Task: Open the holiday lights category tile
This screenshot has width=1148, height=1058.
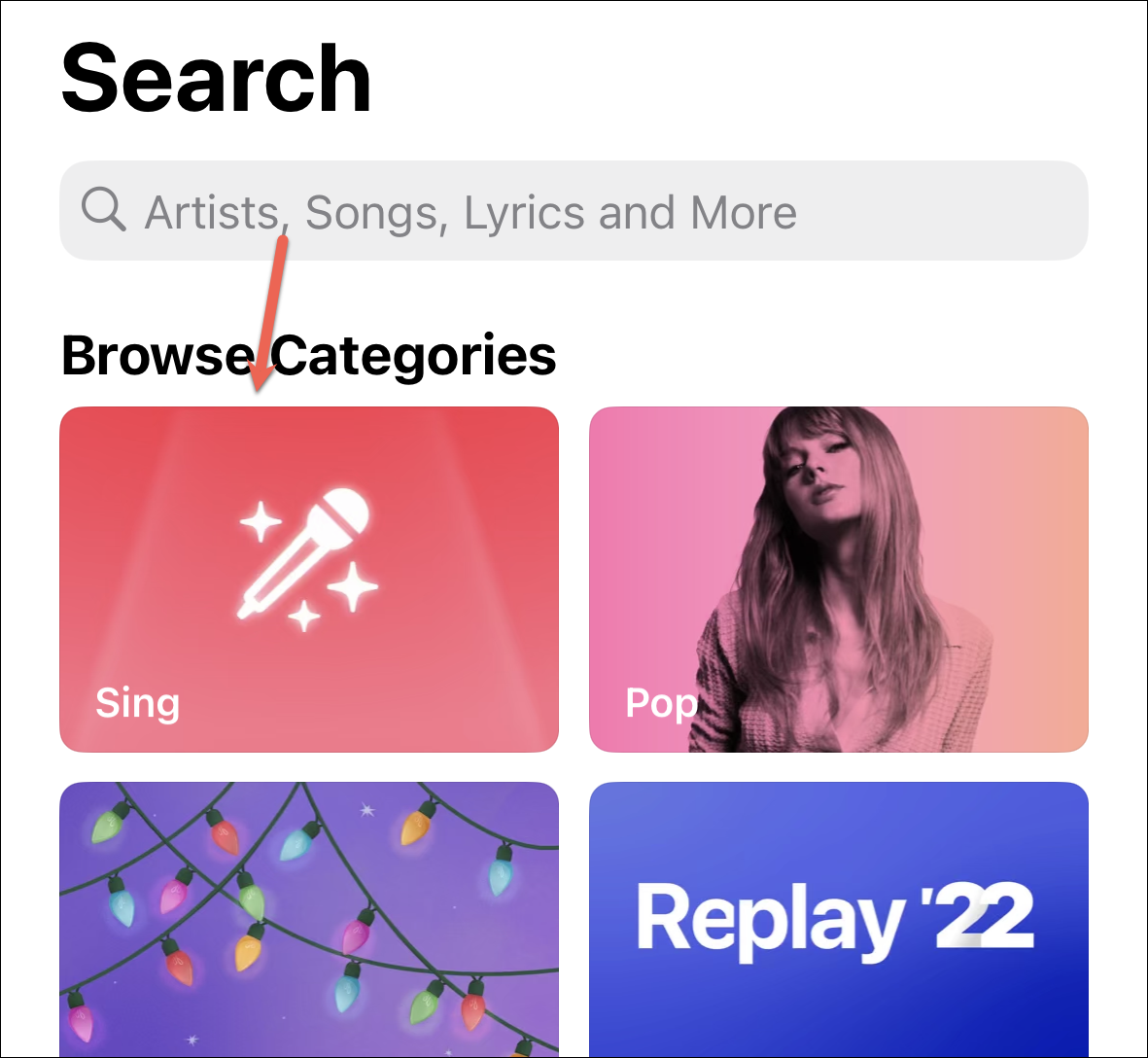Action: [x=309, y=919]
